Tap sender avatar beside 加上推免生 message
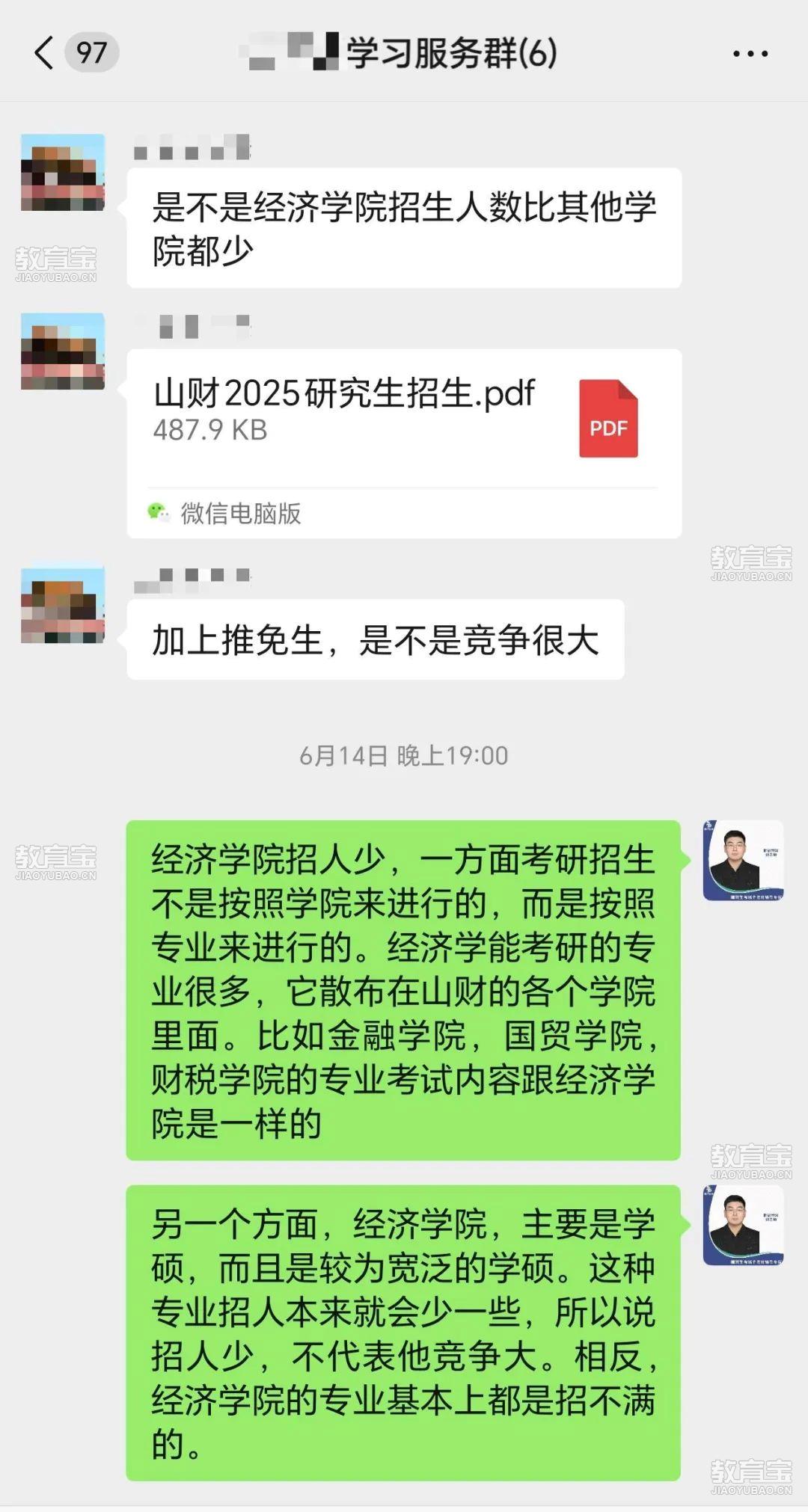 pyautogui.click(x=63, y=606)
